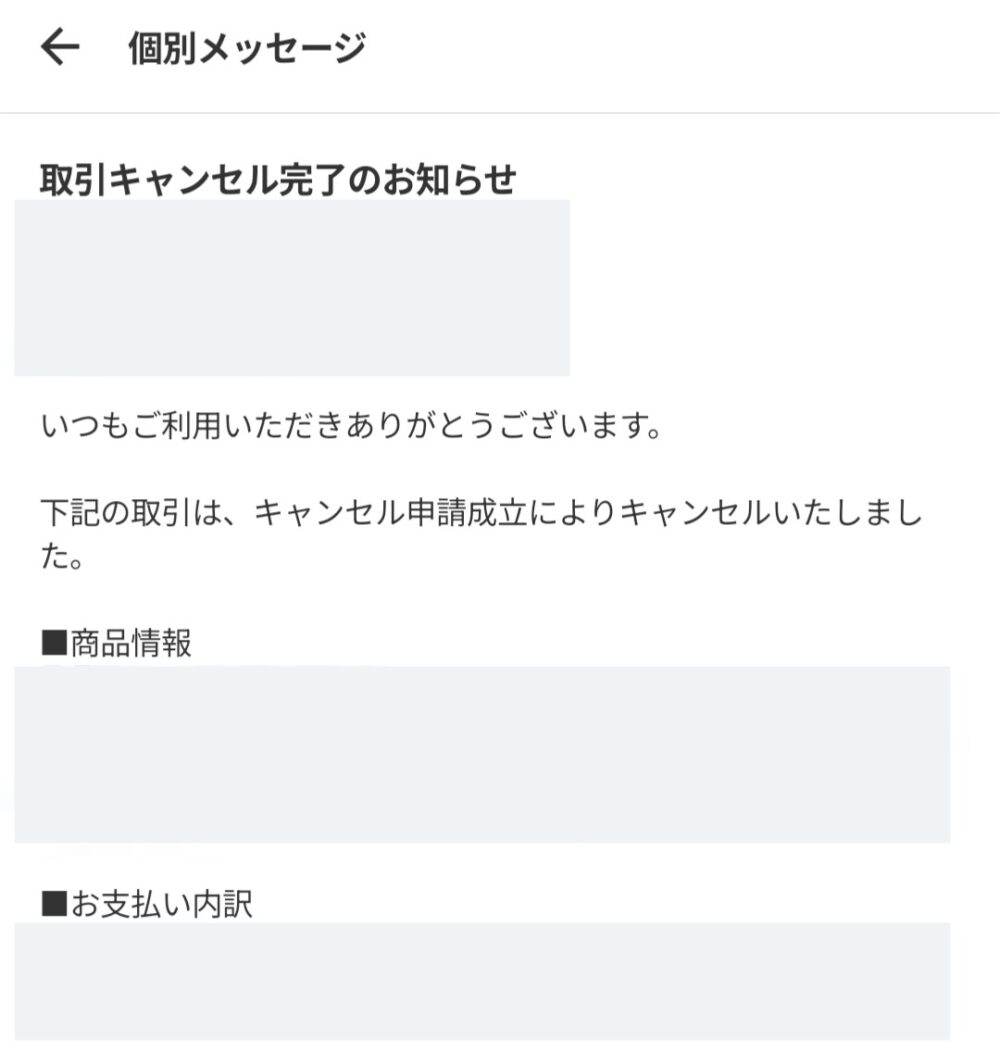Screen dimensions: 1000x1051
Task: Go back from the 個別メッセージ screen
Action: [60, 47]
